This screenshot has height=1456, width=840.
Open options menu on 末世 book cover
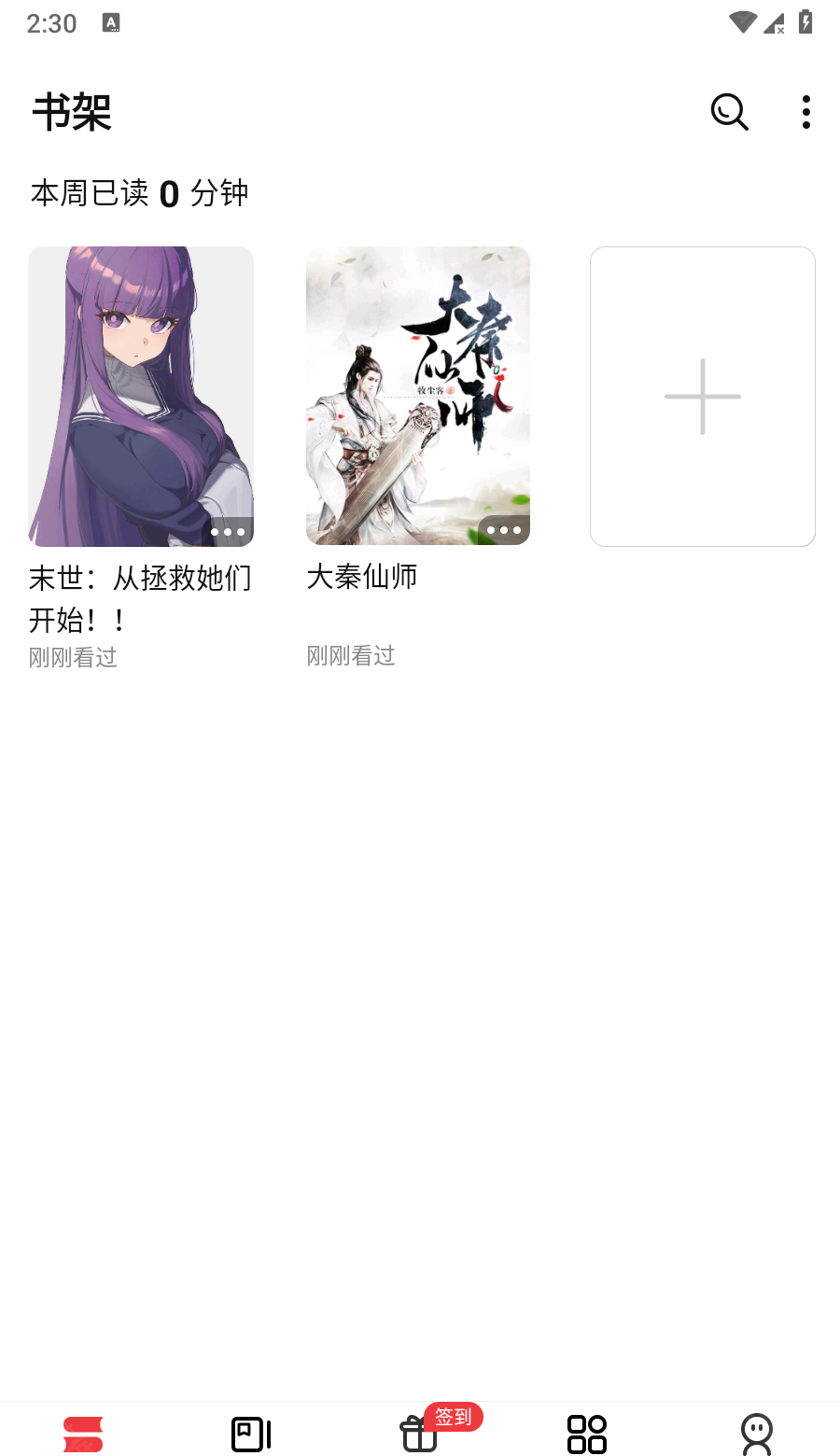coord(227,532)
